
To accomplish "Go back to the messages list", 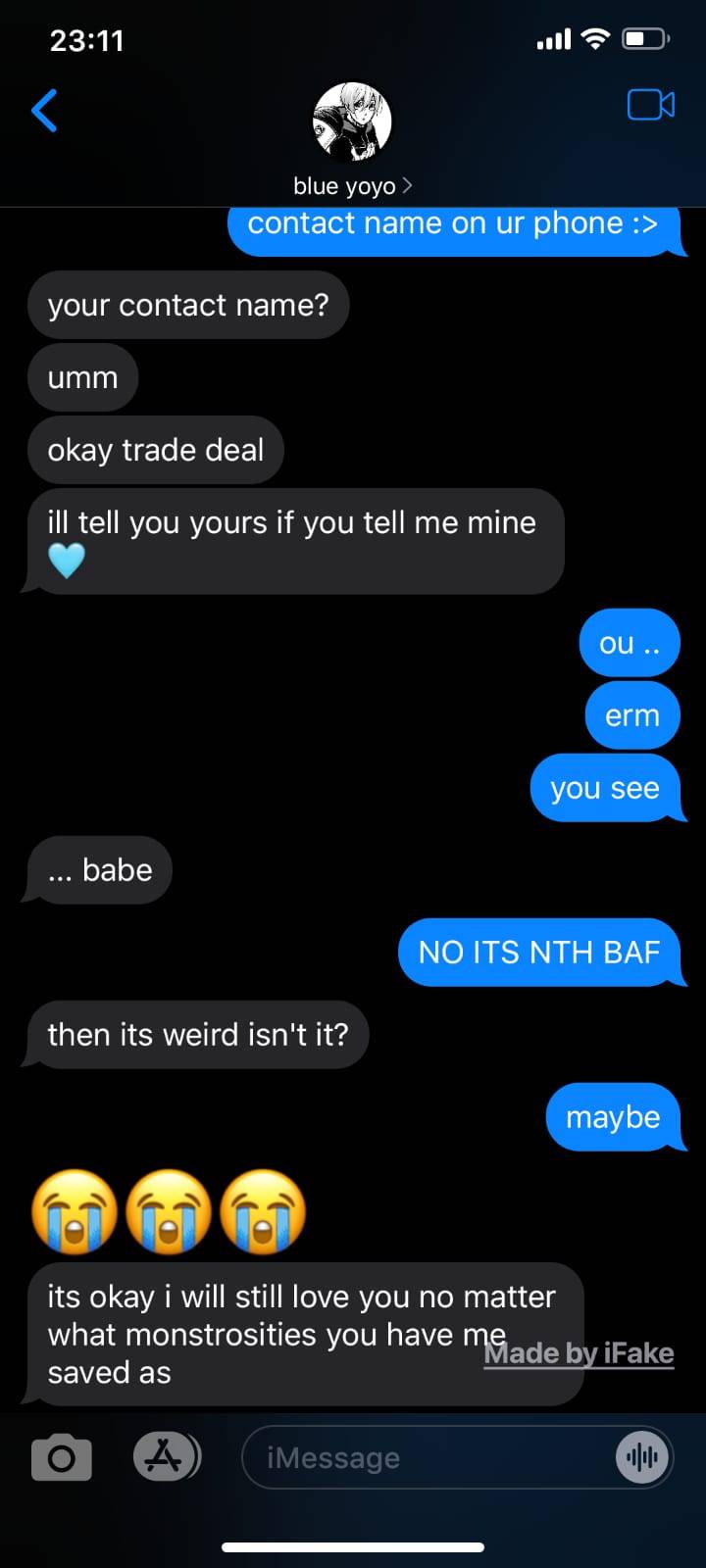I will click(x=45, y=110).
